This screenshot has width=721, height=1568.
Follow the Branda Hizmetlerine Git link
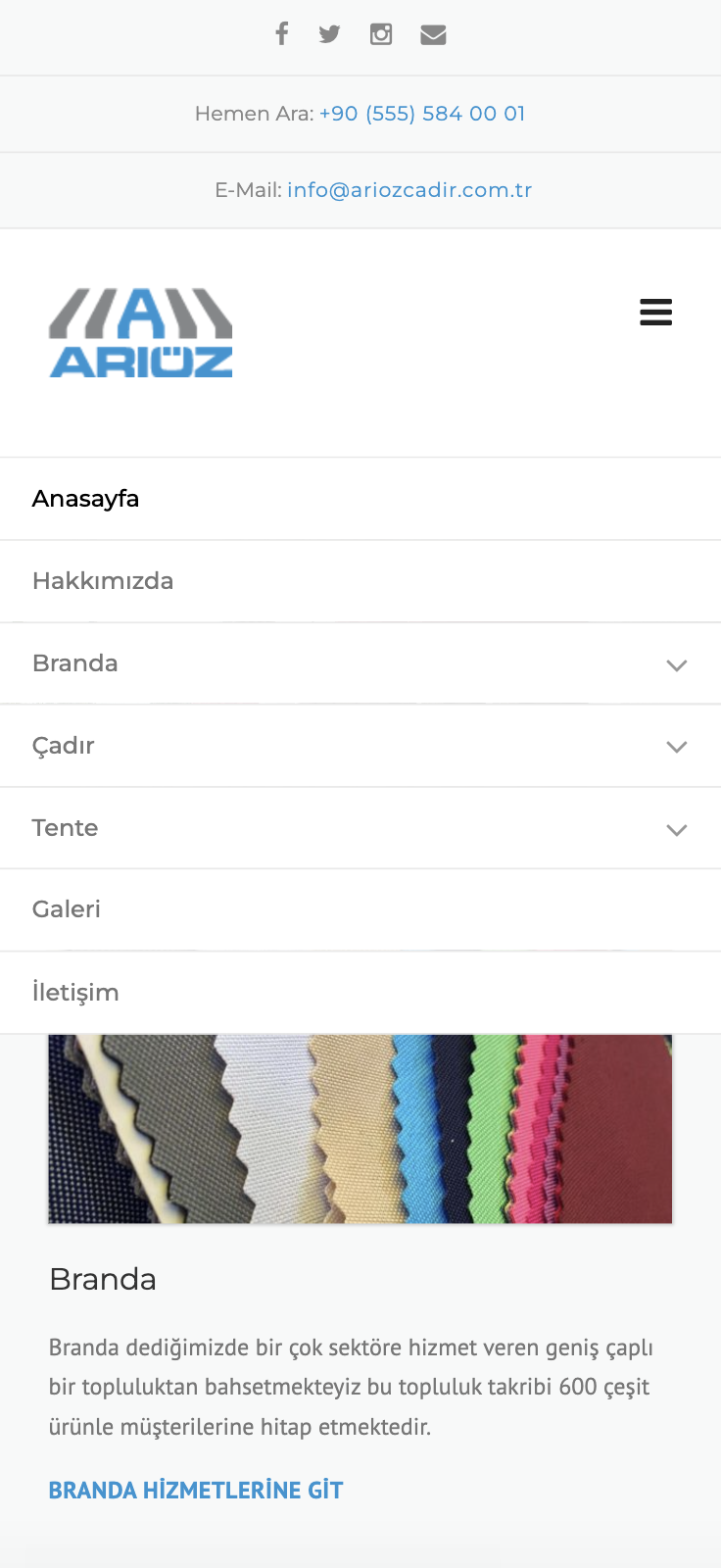[196, 1491]
